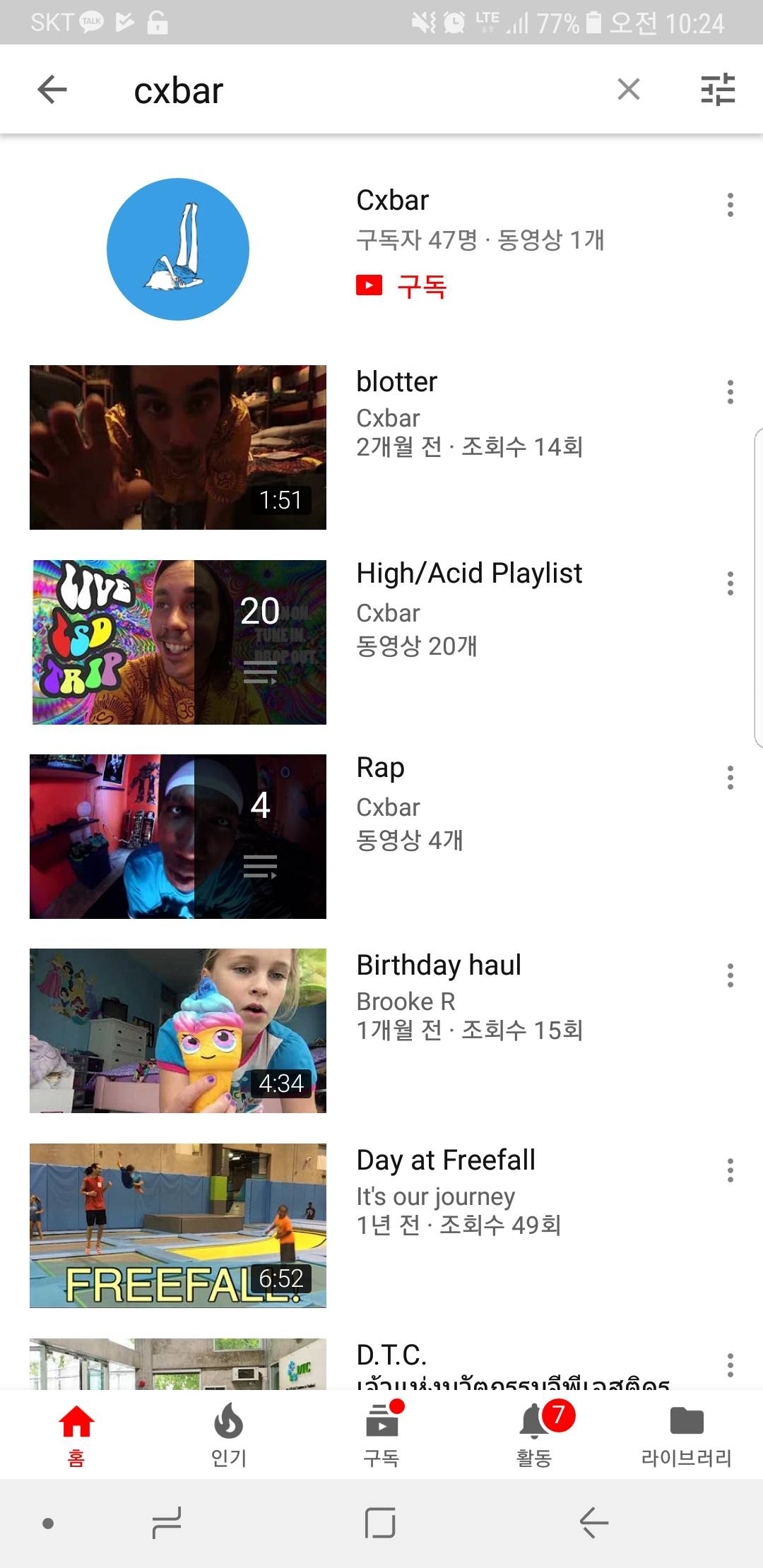Open the 활동 activity tab

pyautogui.click(x=534, y=1434)
